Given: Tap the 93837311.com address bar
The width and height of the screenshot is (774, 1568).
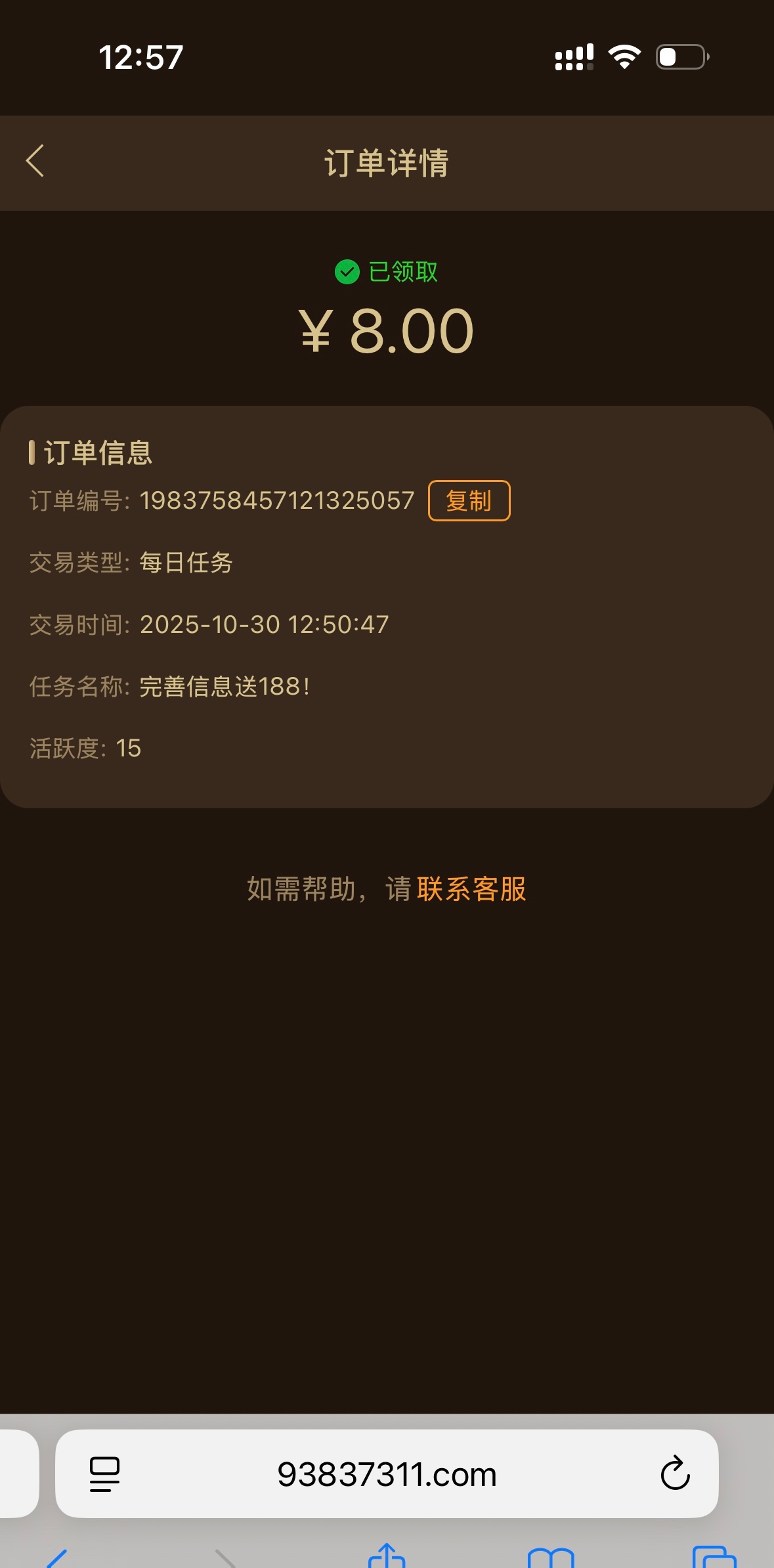Looking at the screenshot, I should pos(386,1475).
